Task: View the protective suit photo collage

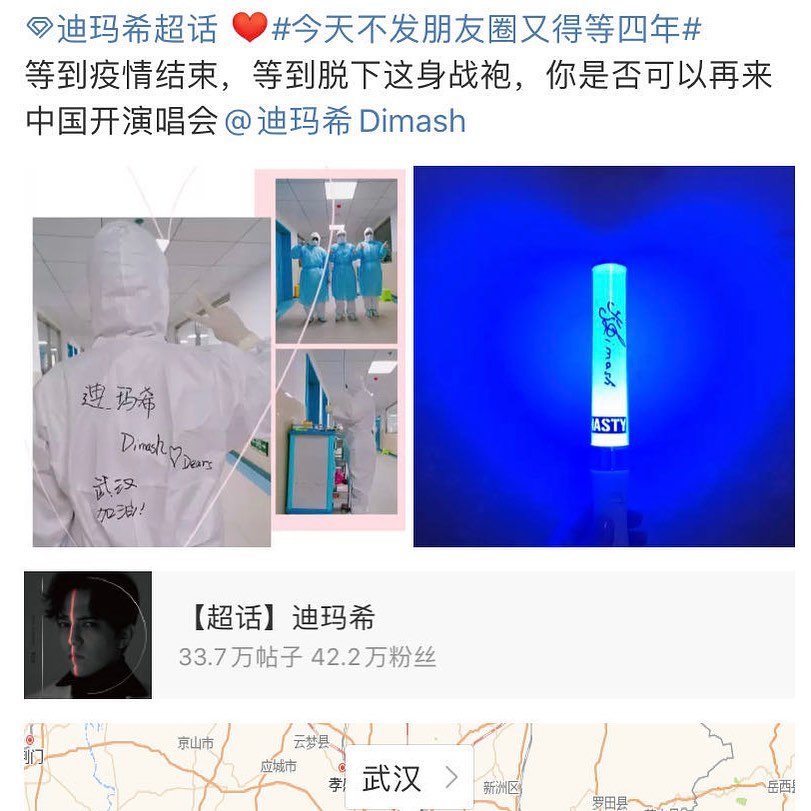Action: (x=217, y=357)
